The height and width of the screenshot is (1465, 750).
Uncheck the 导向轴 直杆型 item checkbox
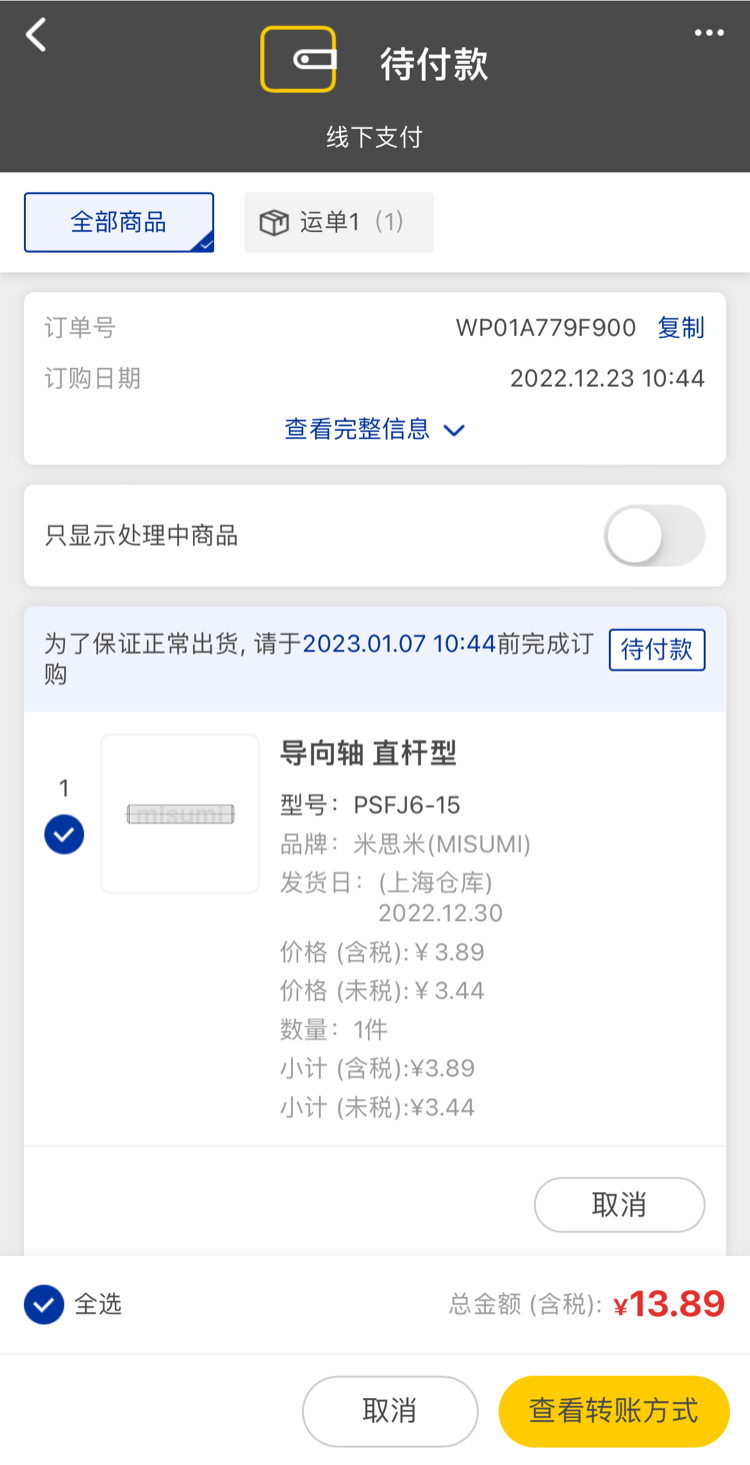[64, 835]
